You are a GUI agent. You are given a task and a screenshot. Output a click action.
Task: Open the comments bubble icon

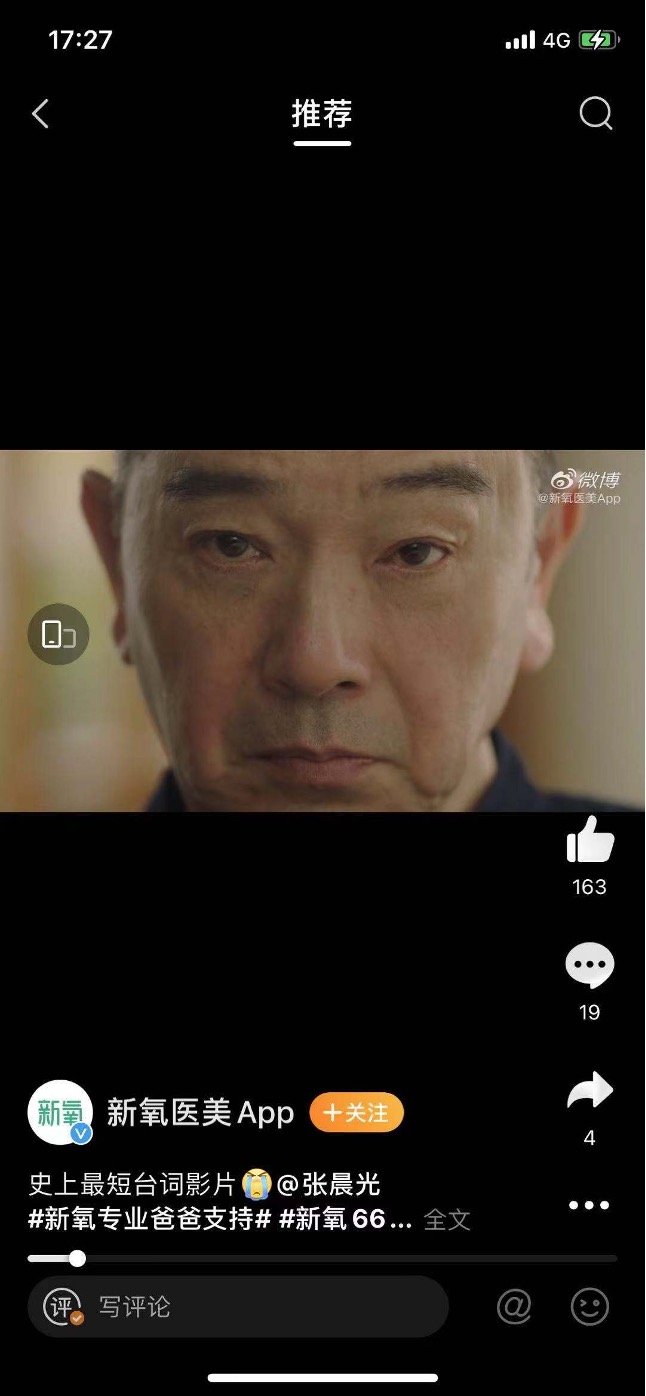pyautogui.click(x=590, y=966)
